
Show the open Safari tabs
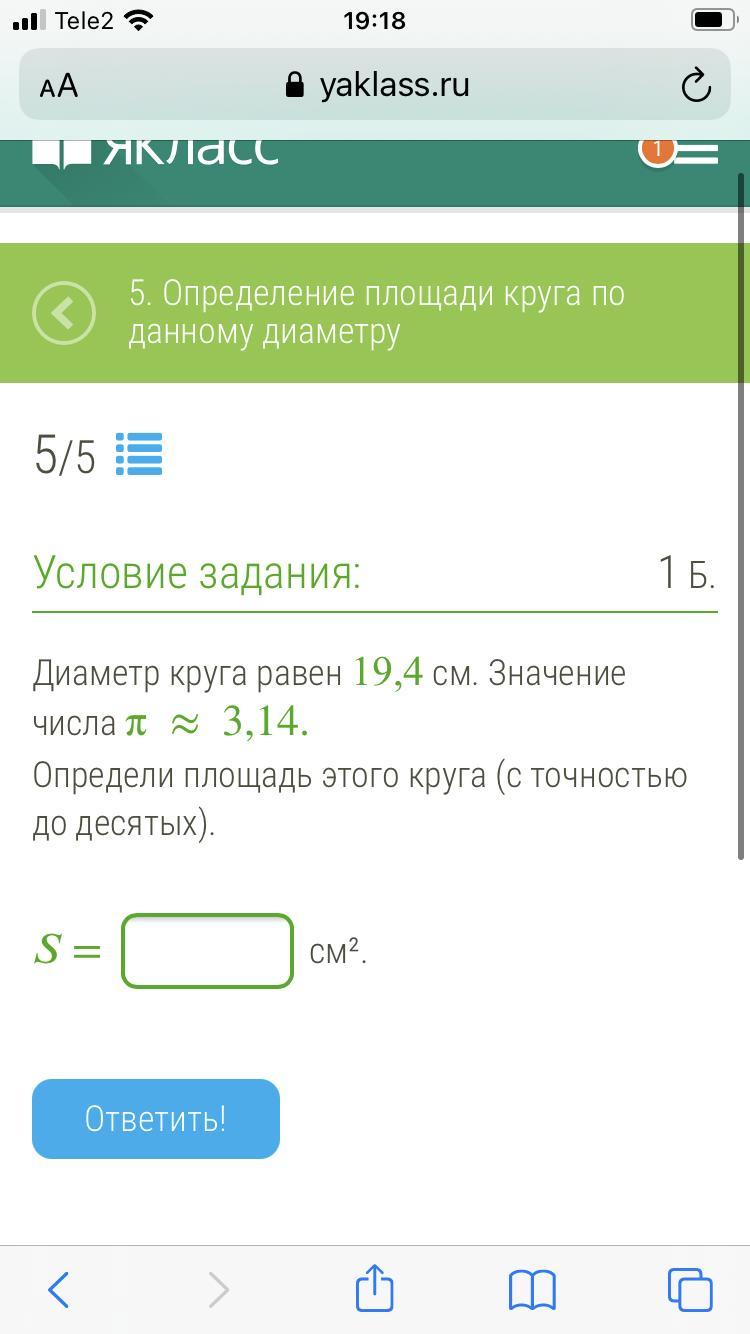coord(690,1289)
